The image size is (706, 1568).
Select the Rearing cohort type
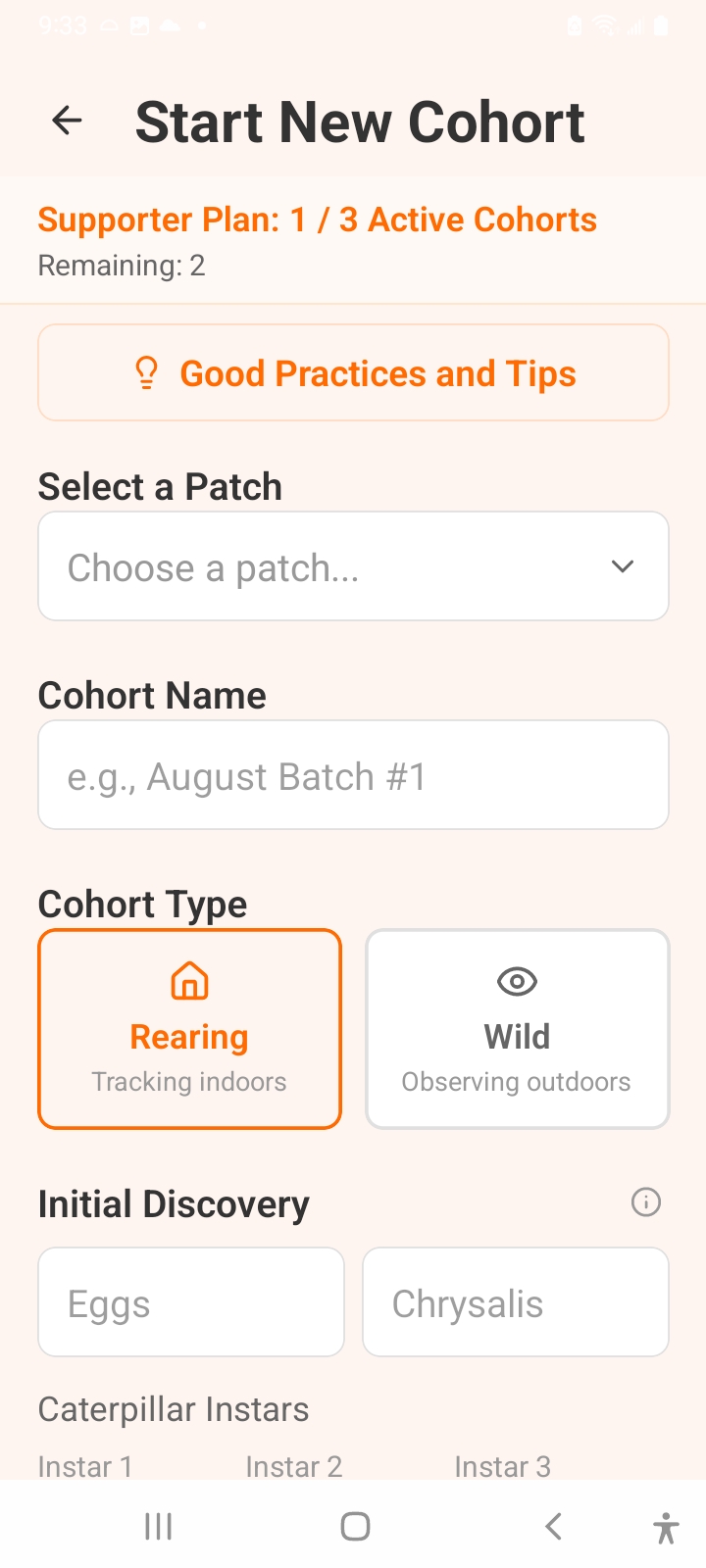189,1029
